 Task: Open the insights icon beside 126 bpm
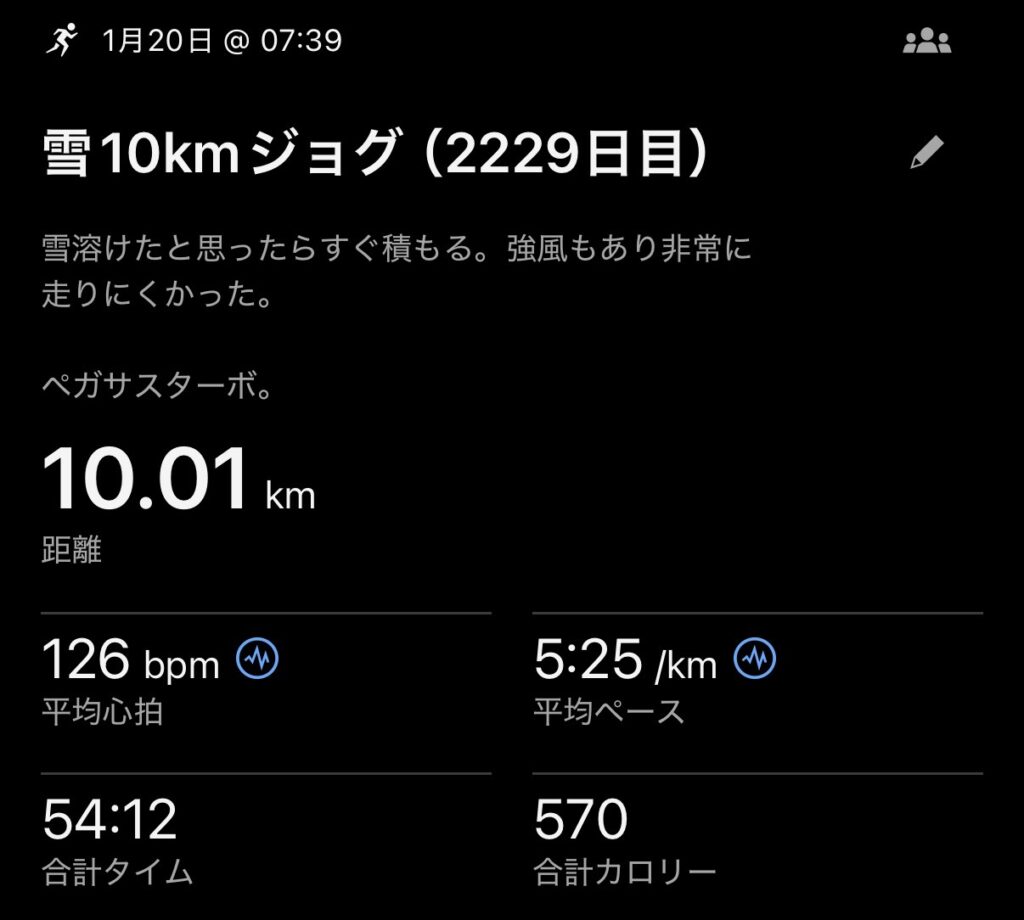pyautogui.click(x=257, y=660)
